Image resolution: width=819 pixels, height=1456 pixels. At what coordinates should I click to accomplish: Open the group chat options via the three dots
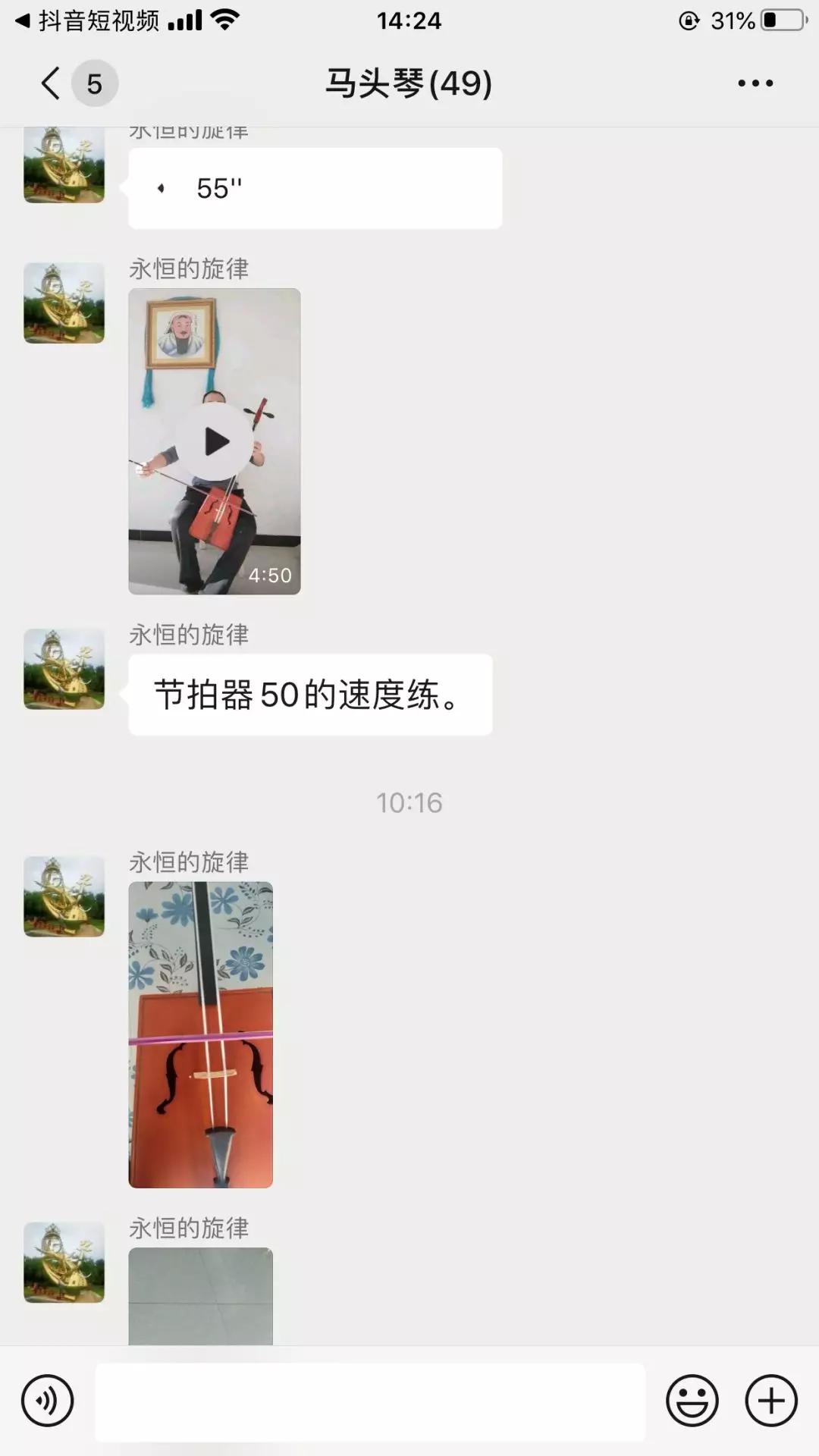tap(755, 82)
